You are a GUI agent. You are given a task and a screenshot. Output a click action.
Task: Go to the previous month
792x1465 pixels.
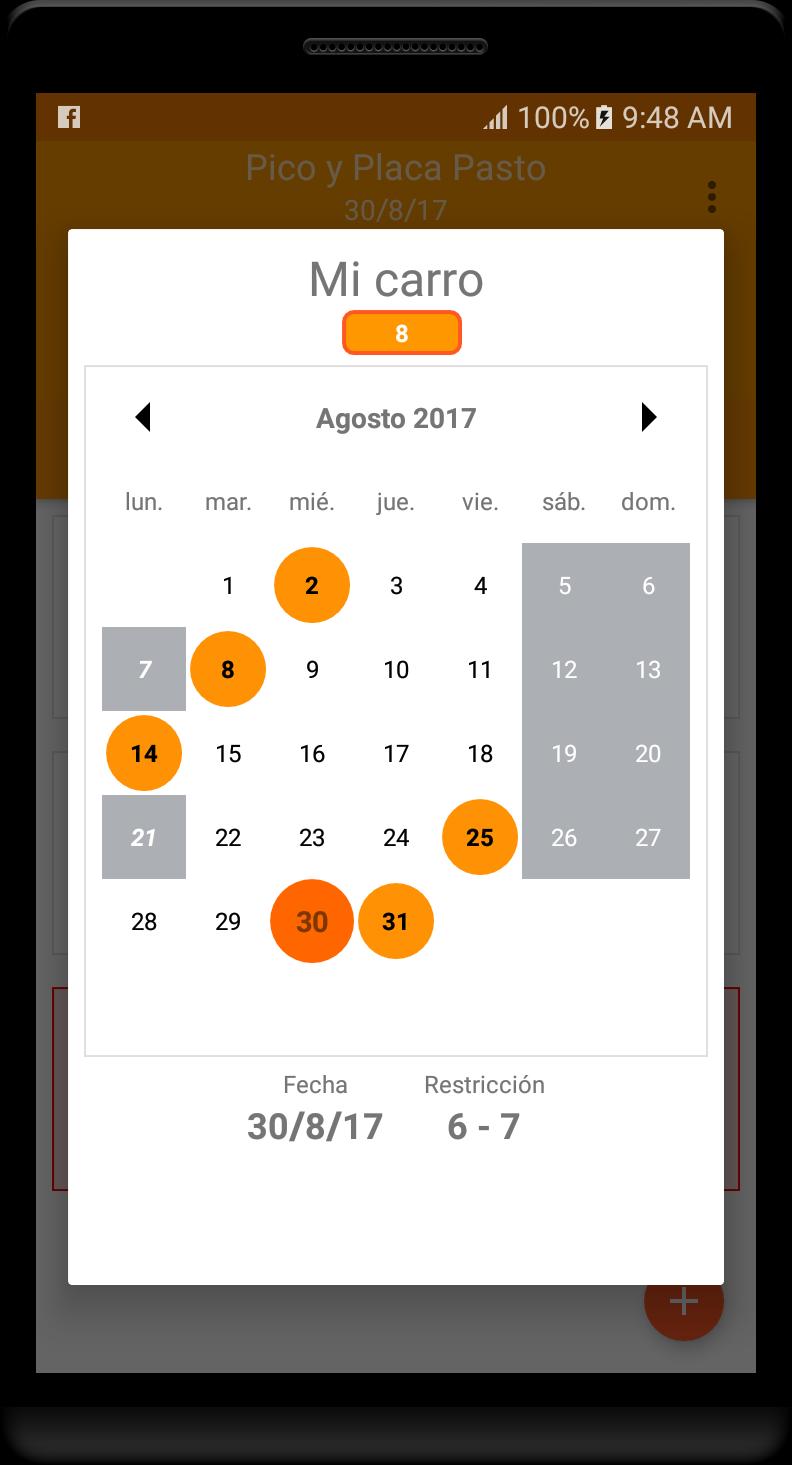pyautogui.click(x=143, y=417)
